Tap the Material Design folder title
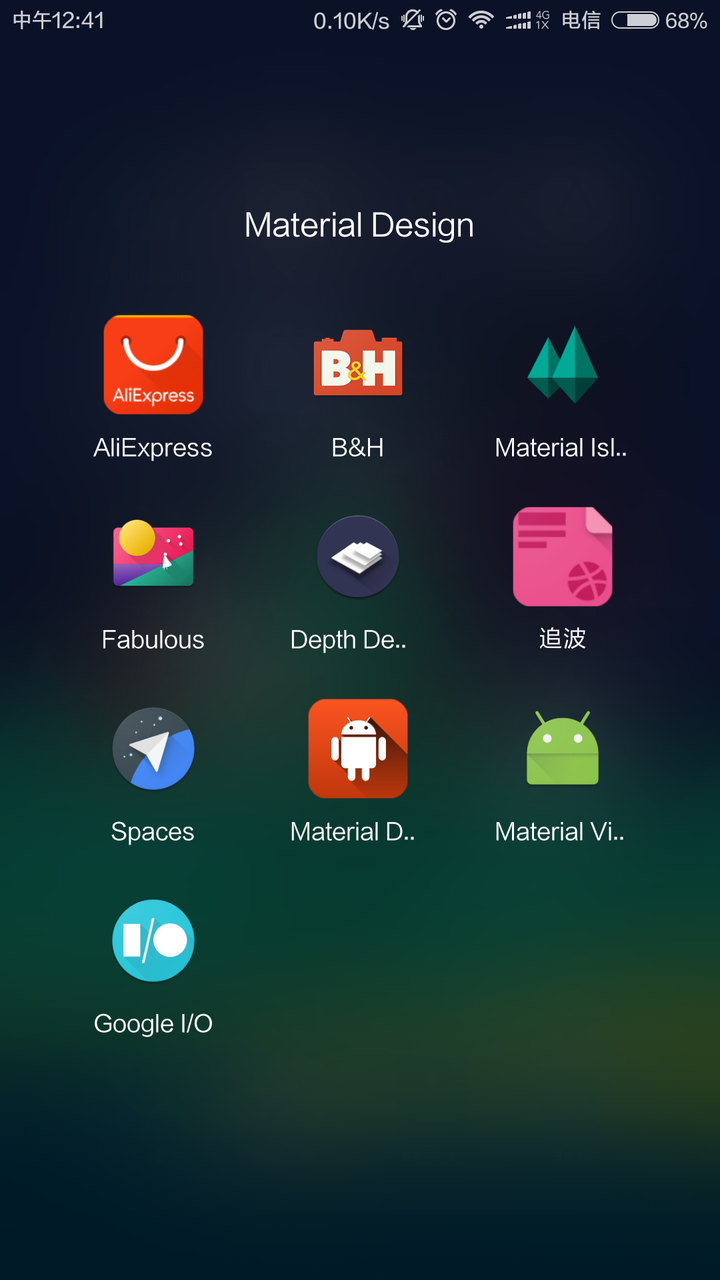The height and width of the screenshot is (1280, 720). click(359, 225)
